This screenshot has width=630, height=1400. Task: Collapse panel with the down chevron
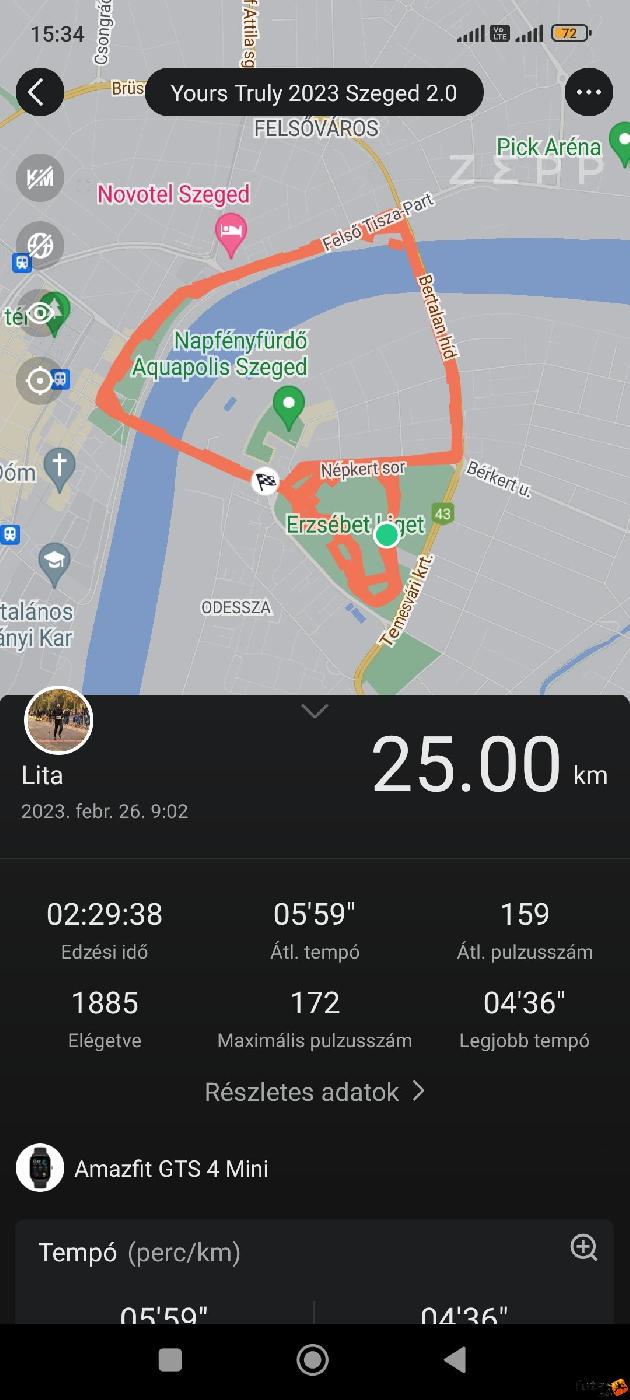[315, 711]
